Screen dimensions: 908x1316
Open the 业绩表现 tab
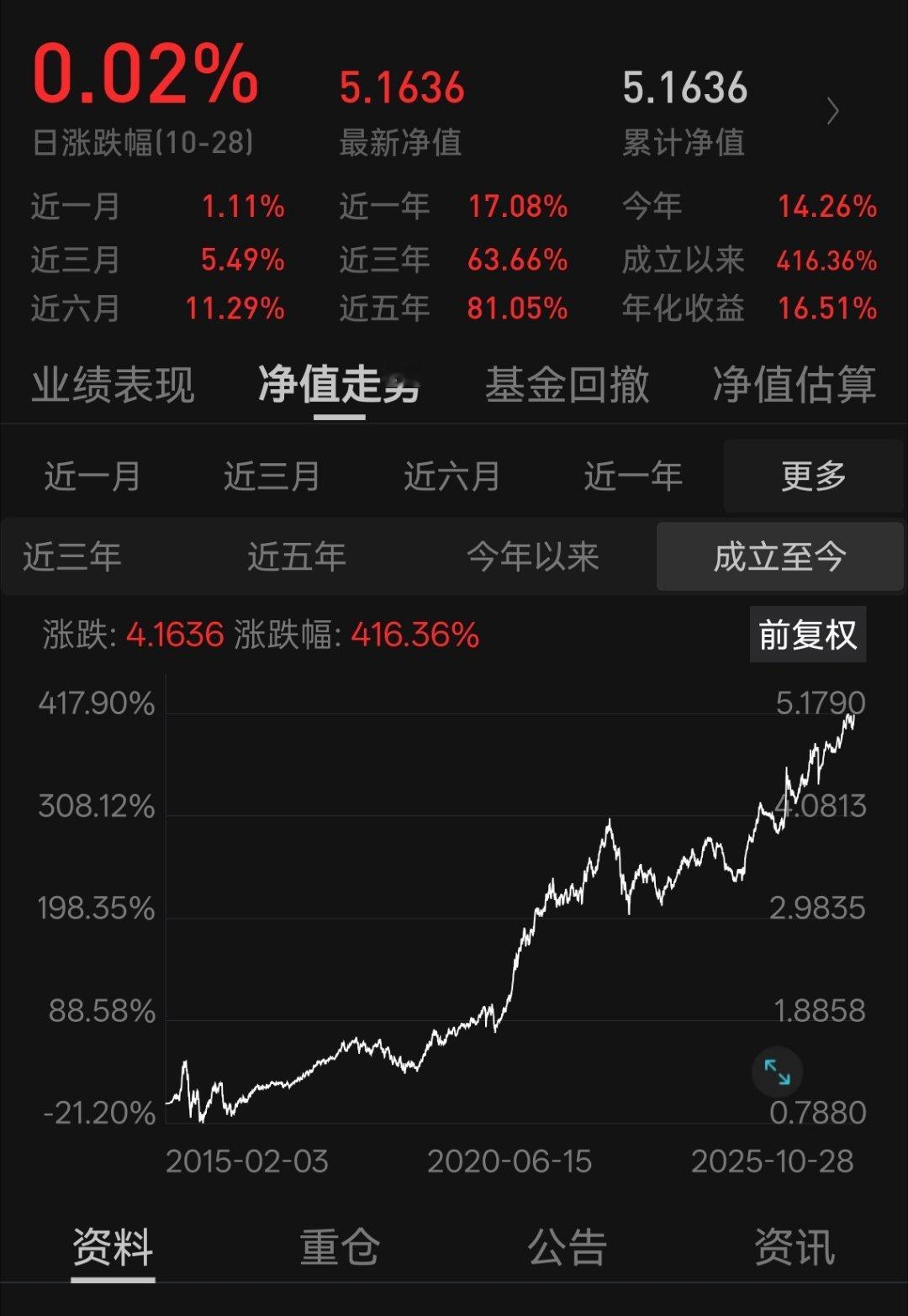(113, 385)
